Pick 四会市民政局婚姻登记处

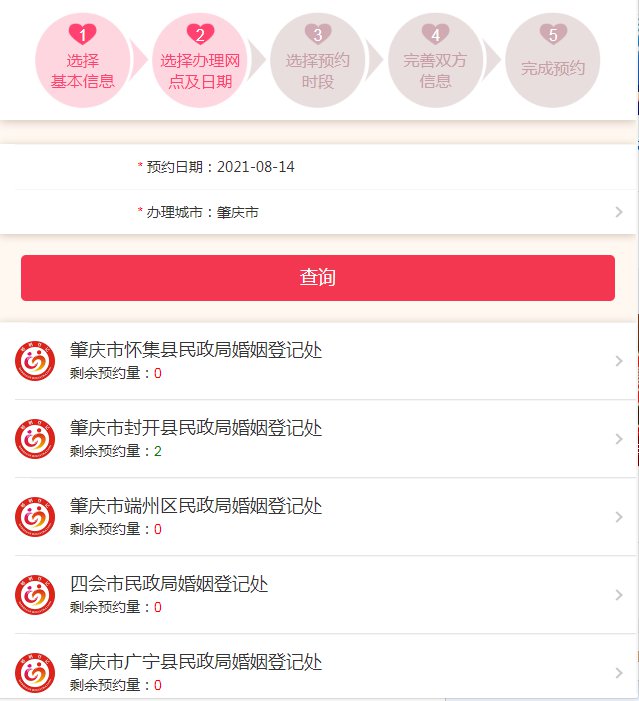tap(318, 595)
